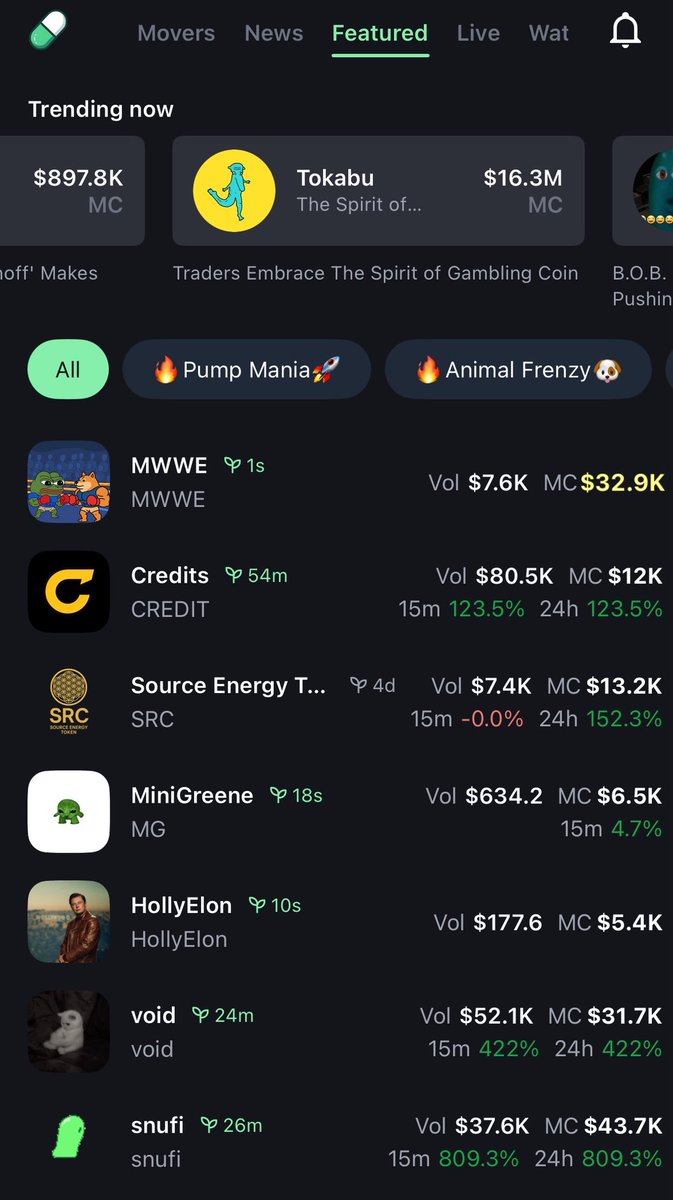Open the B.O.B. trending card
Viewport: 673px width, 1200px height.
click(x=645, y=191)
